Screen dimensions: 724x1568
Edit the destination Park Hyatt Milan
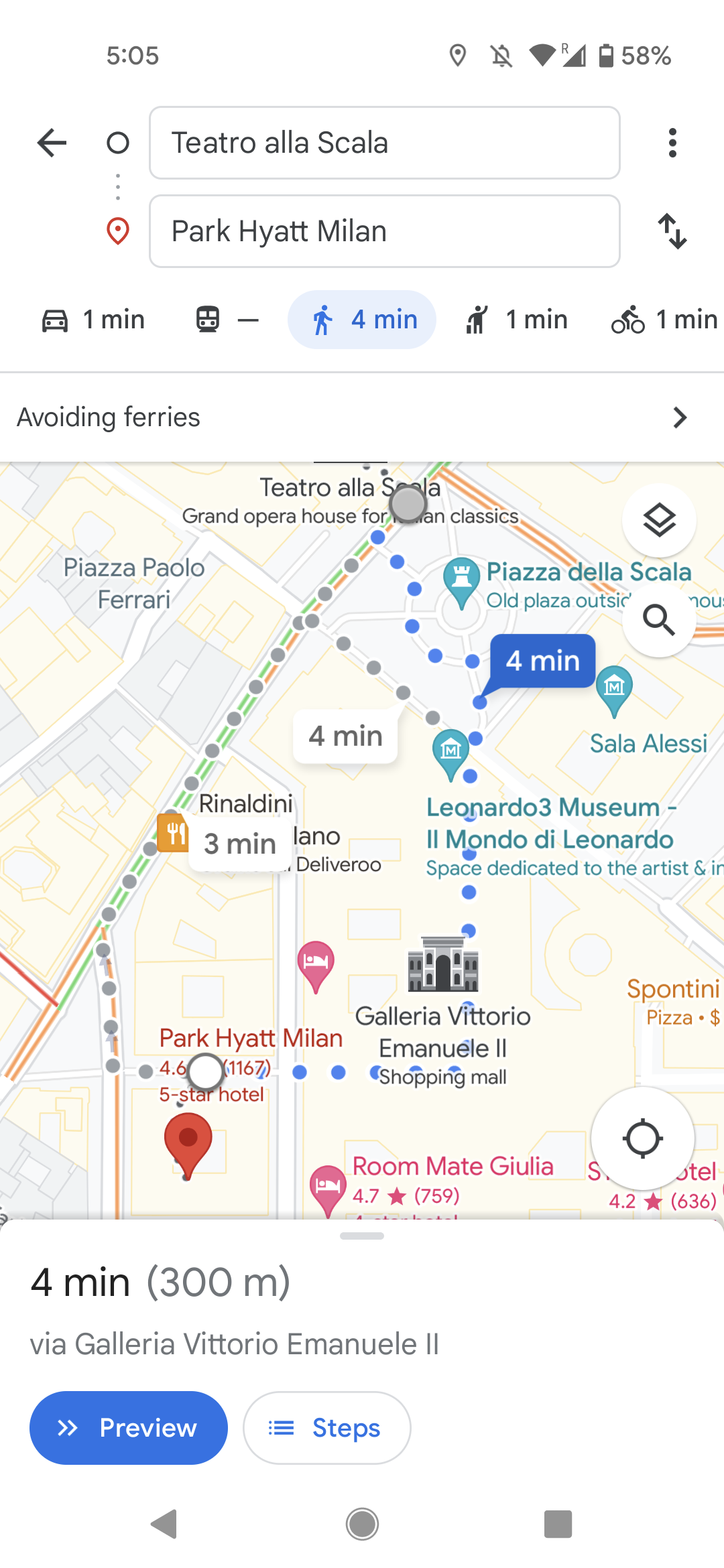click(x=384, y=231)
